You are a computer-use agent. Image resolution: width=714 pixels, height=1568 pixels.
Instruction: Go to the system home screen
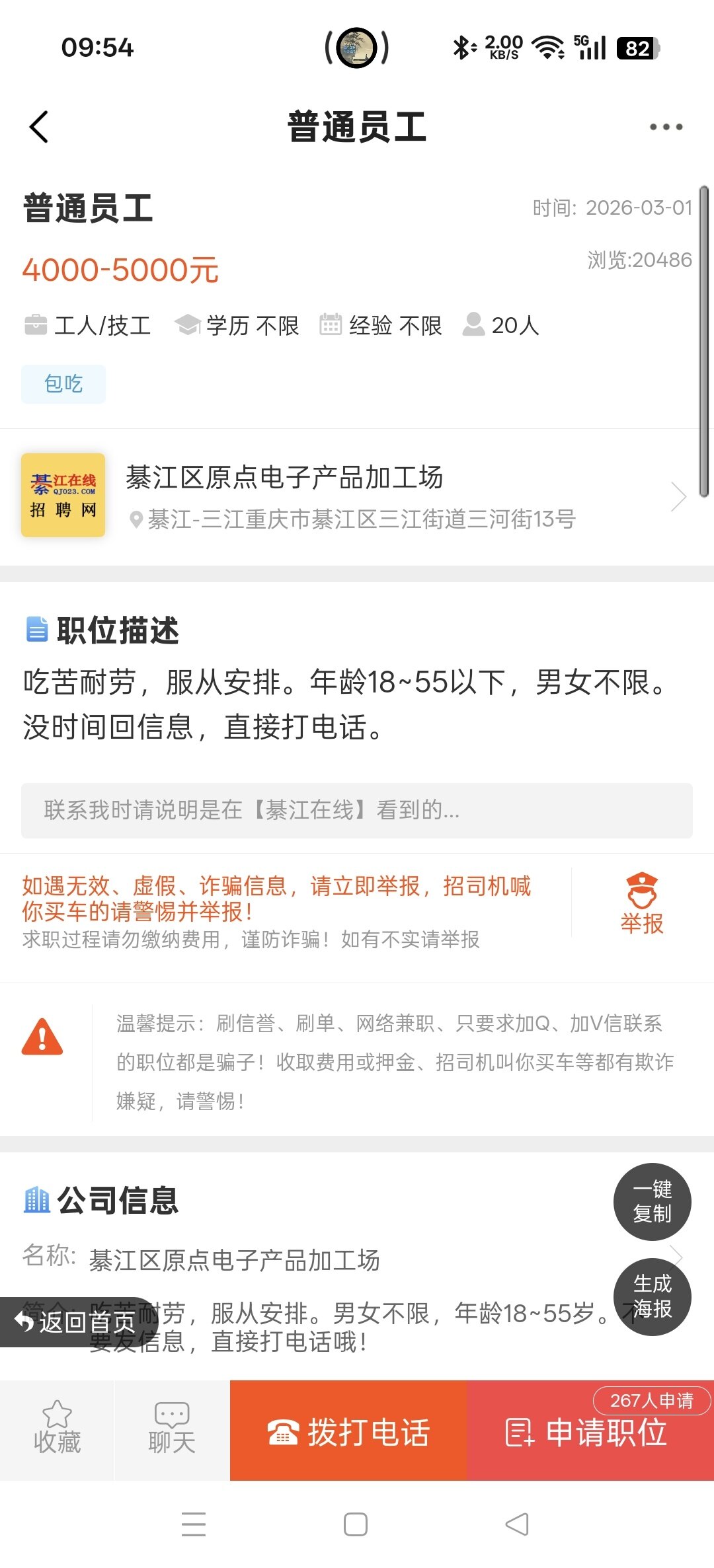(356, 1524)
